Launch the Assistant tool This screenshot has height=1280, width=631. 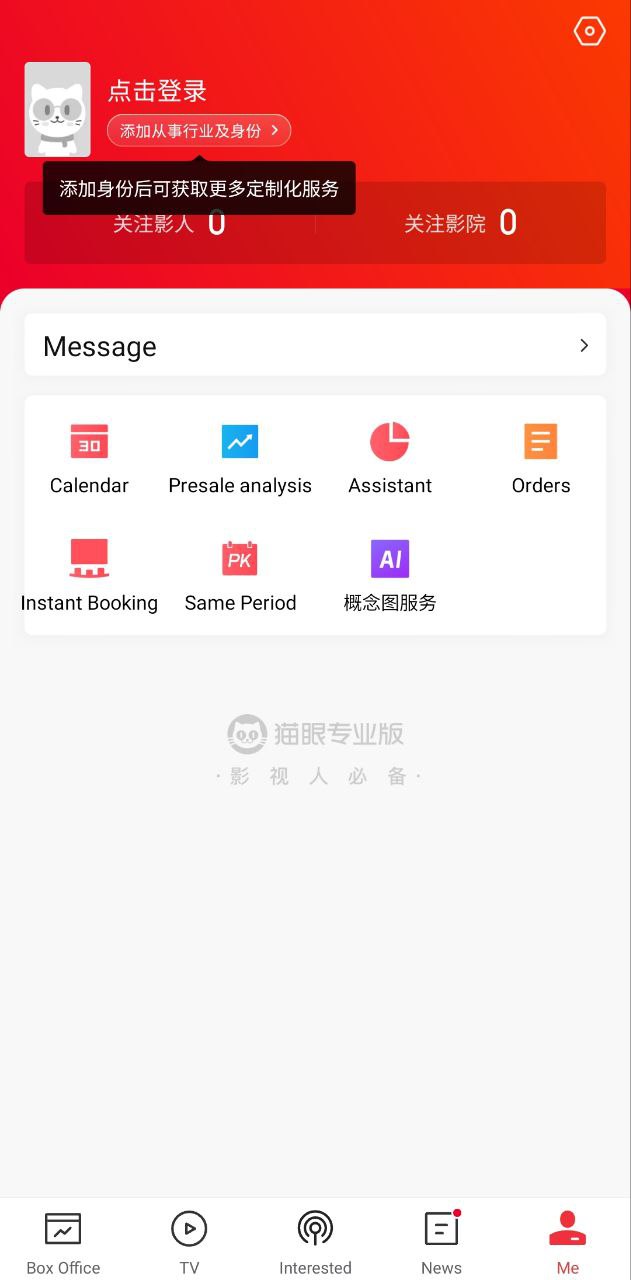[390, 459]
